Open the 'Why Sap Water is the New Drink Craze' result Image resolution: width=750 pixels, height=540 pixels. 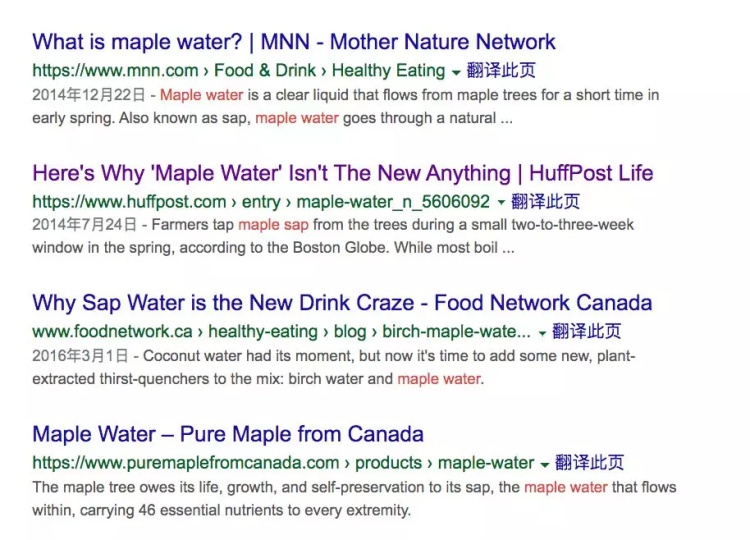tap(342, 303)
